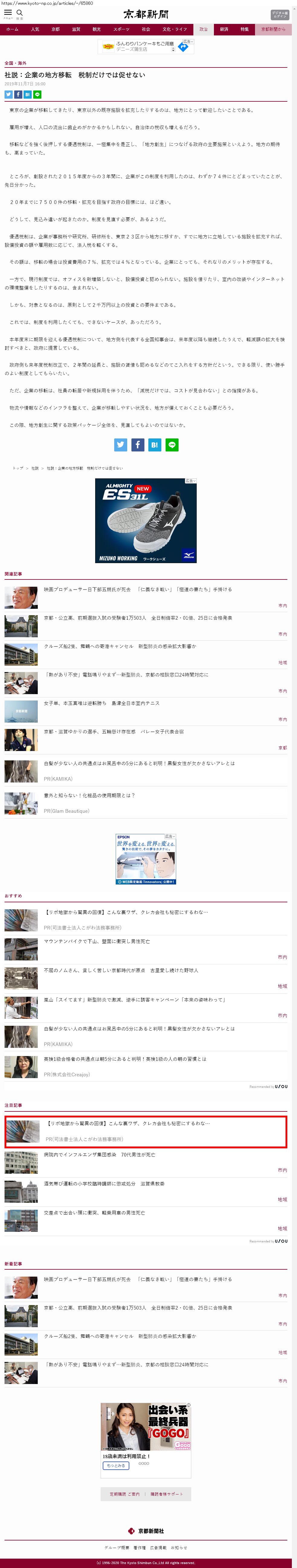Share via the large LINE button
The image size is (297, 1568).
click(x=172, y=445)
